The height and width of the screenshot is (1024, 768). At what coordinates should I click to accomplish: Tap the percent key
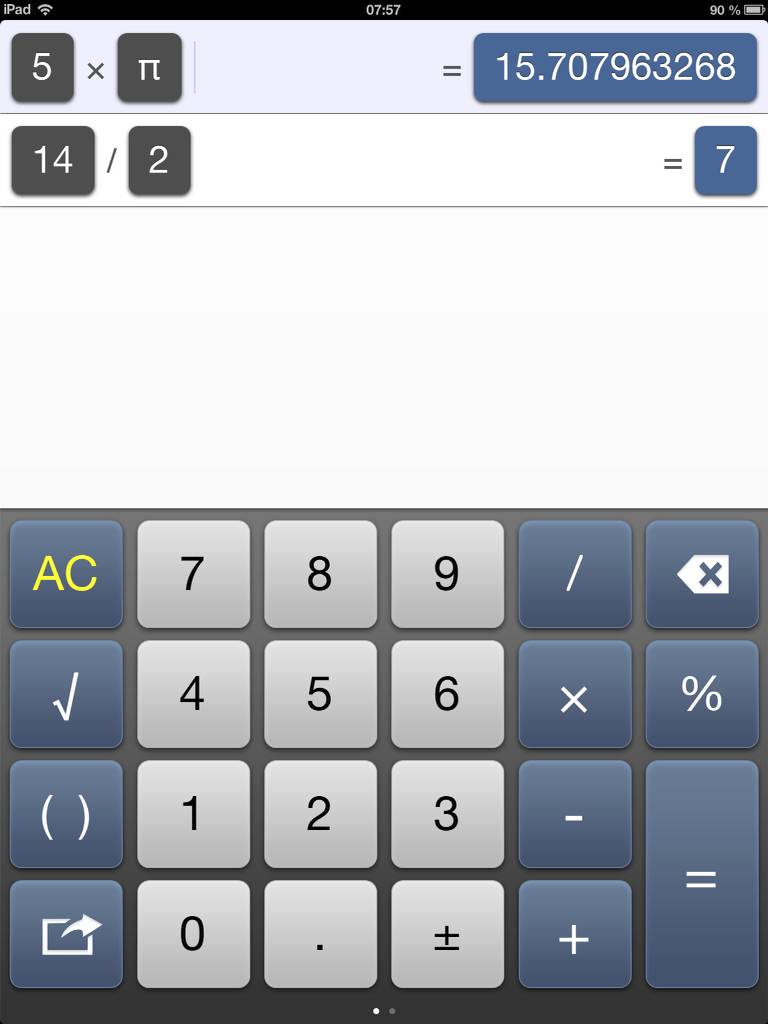click(702, 694)
